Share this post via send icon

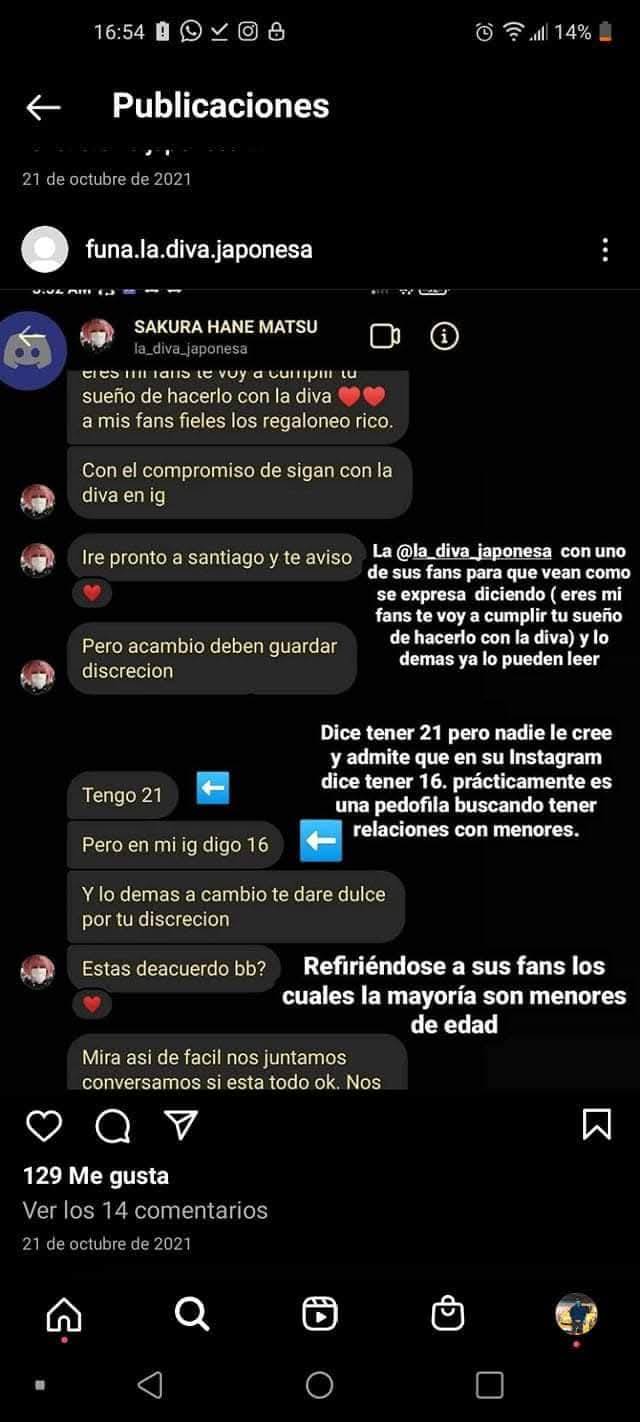[x=181, y=1126]
